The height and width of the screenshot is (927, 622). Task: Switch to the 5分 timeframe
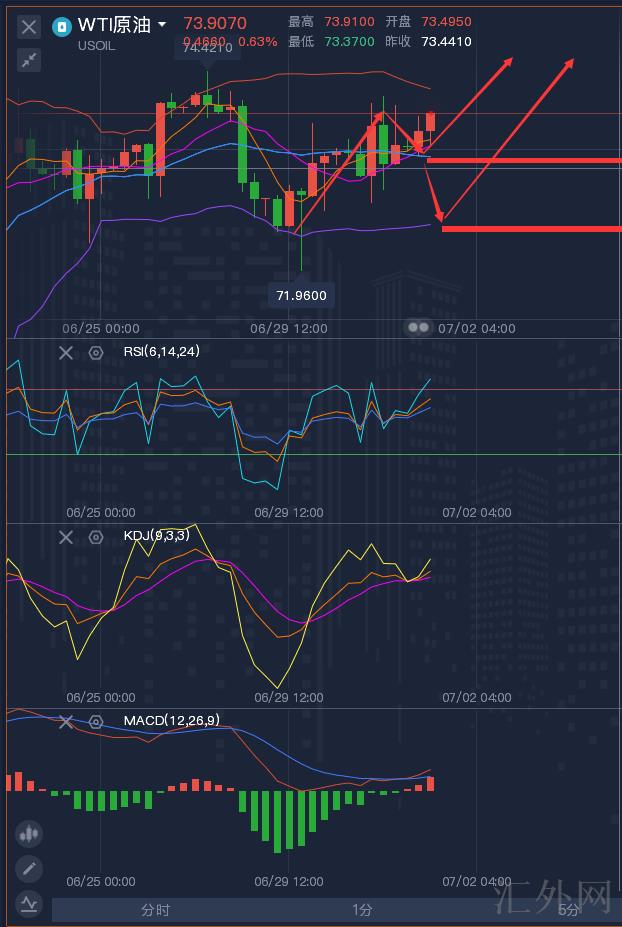tap(568, 910)
